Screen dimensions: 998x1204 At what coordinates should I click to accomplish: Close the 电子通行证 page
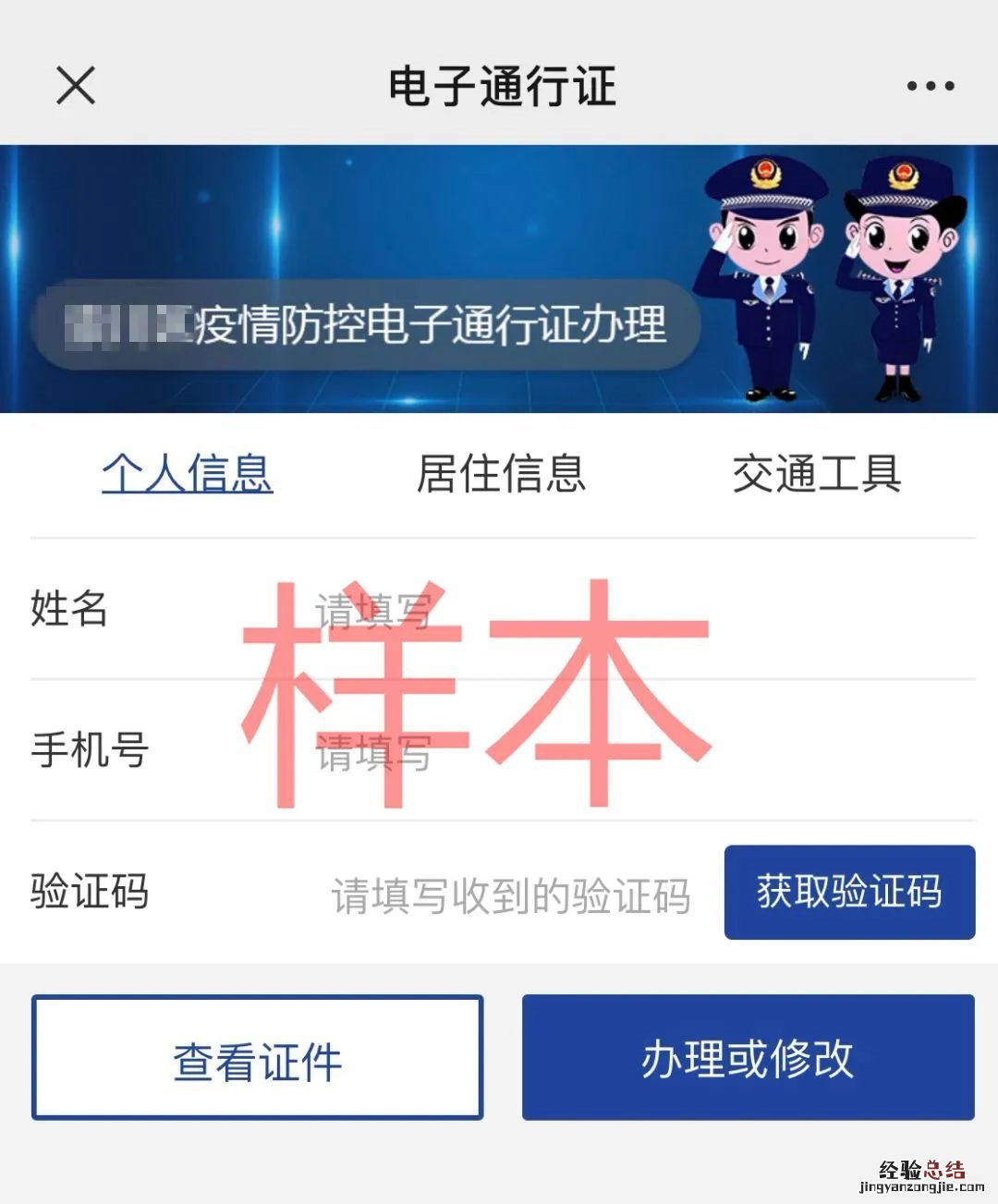pyautogui.click(x=76, y=86)
